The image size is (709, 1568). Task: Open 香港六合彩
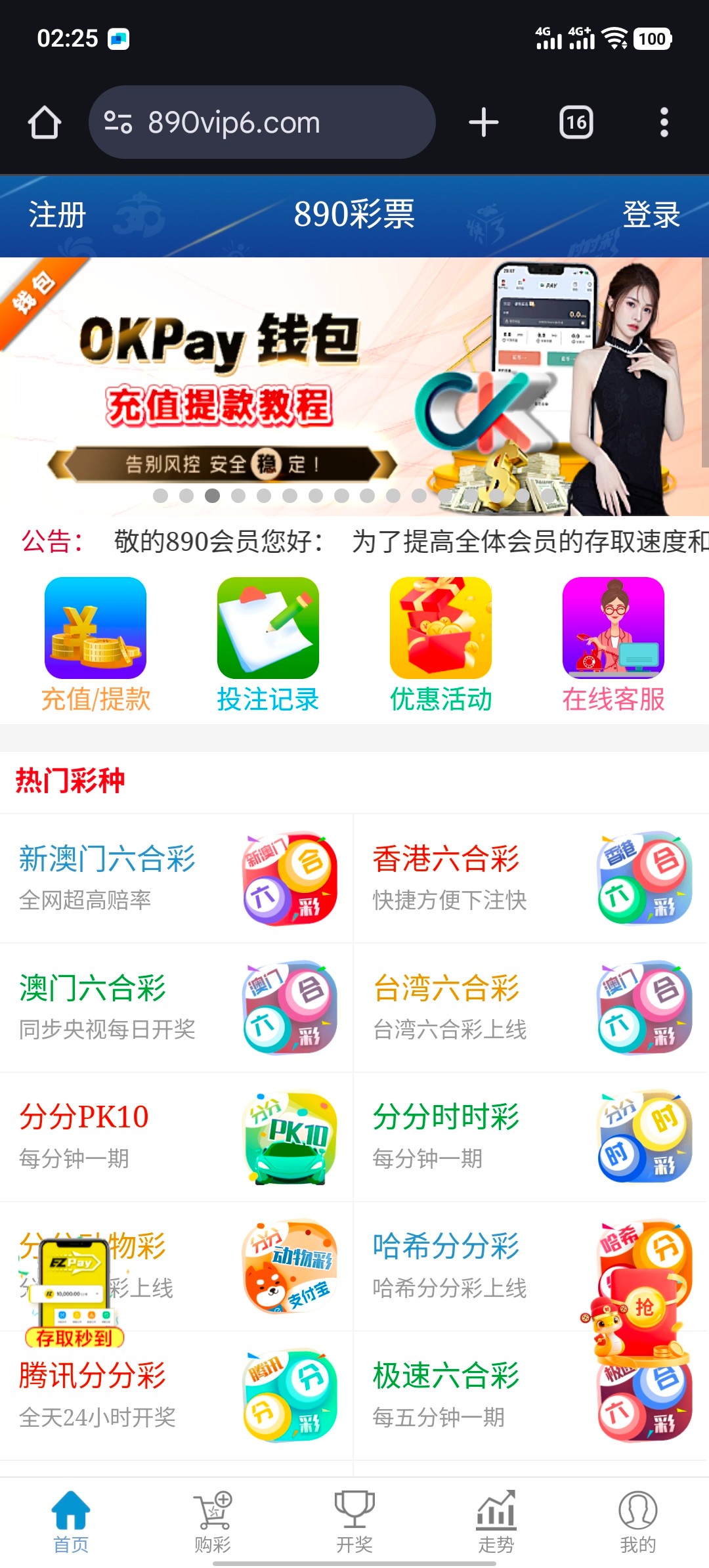click(530, 878)
